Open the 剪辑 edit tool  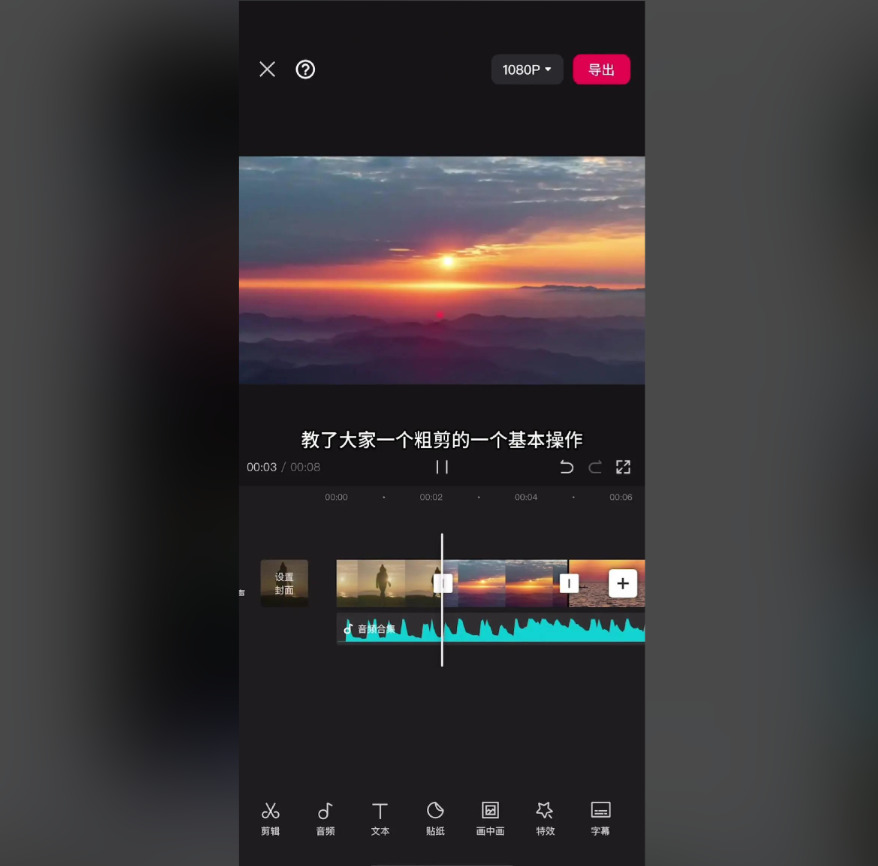[x=270, y=817]
